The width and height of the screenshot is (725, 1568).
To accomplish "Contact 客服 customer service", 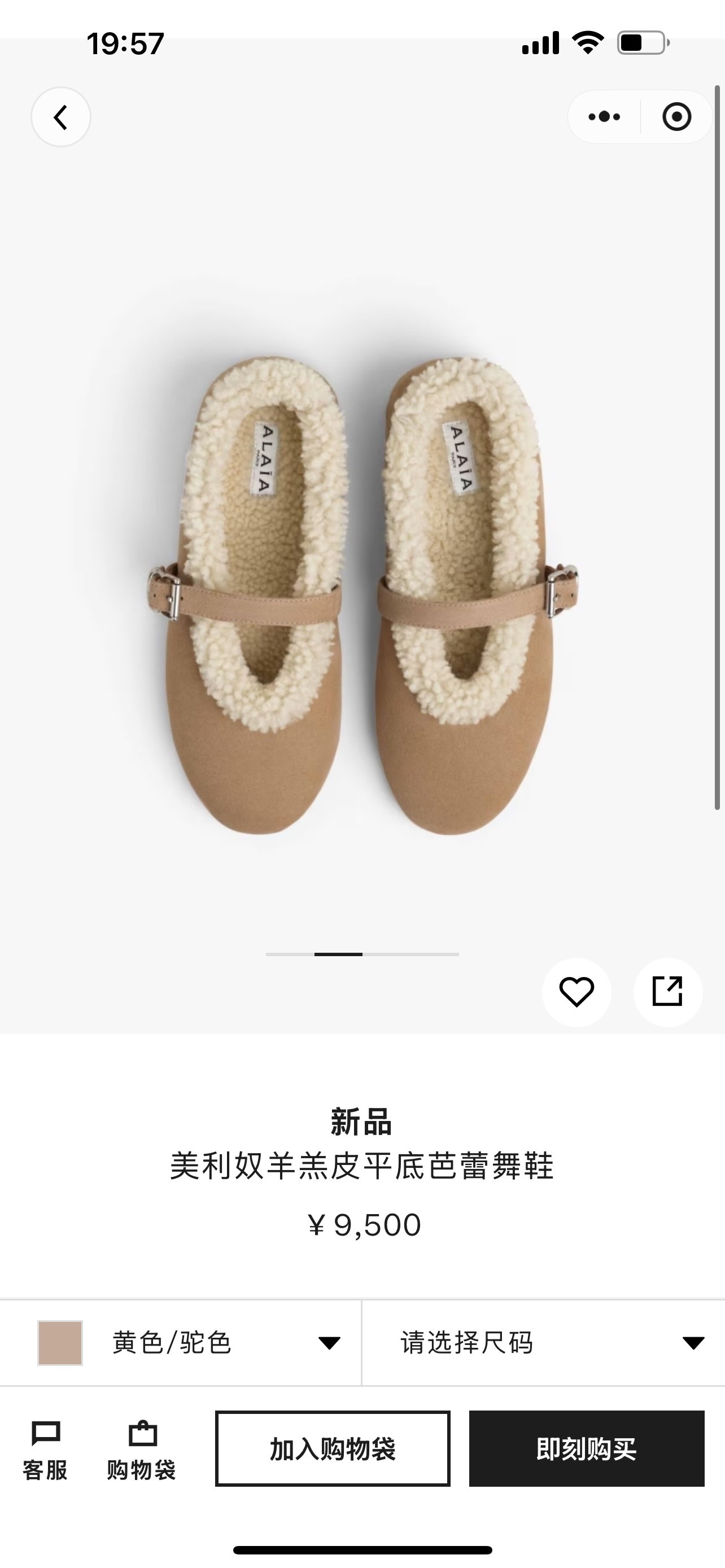I will tap(45, 1451).
